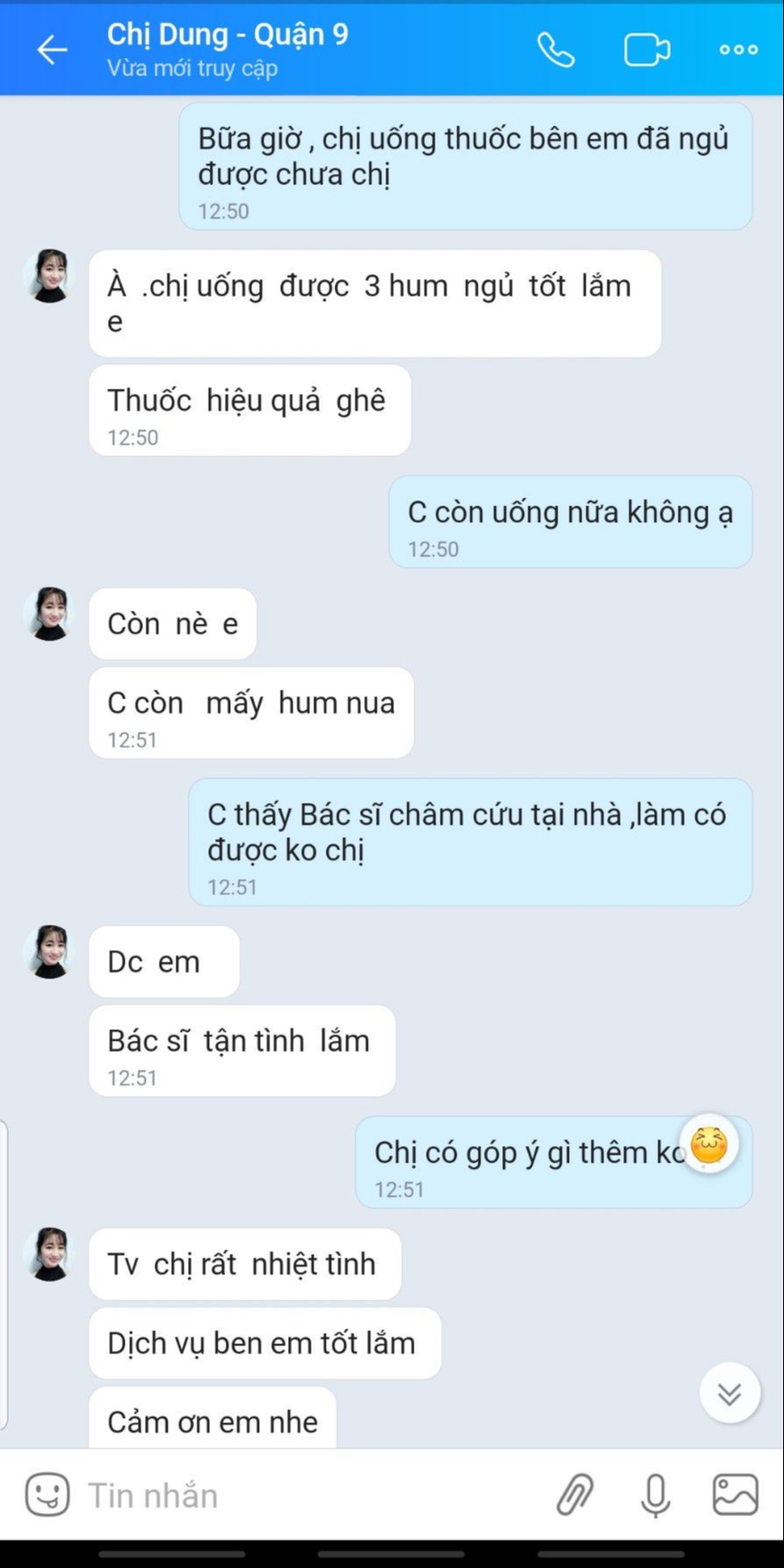Open the image gallery picker
This screenshot has height=1568, width=784.
pyautogui.click(x=735, y=1494)
